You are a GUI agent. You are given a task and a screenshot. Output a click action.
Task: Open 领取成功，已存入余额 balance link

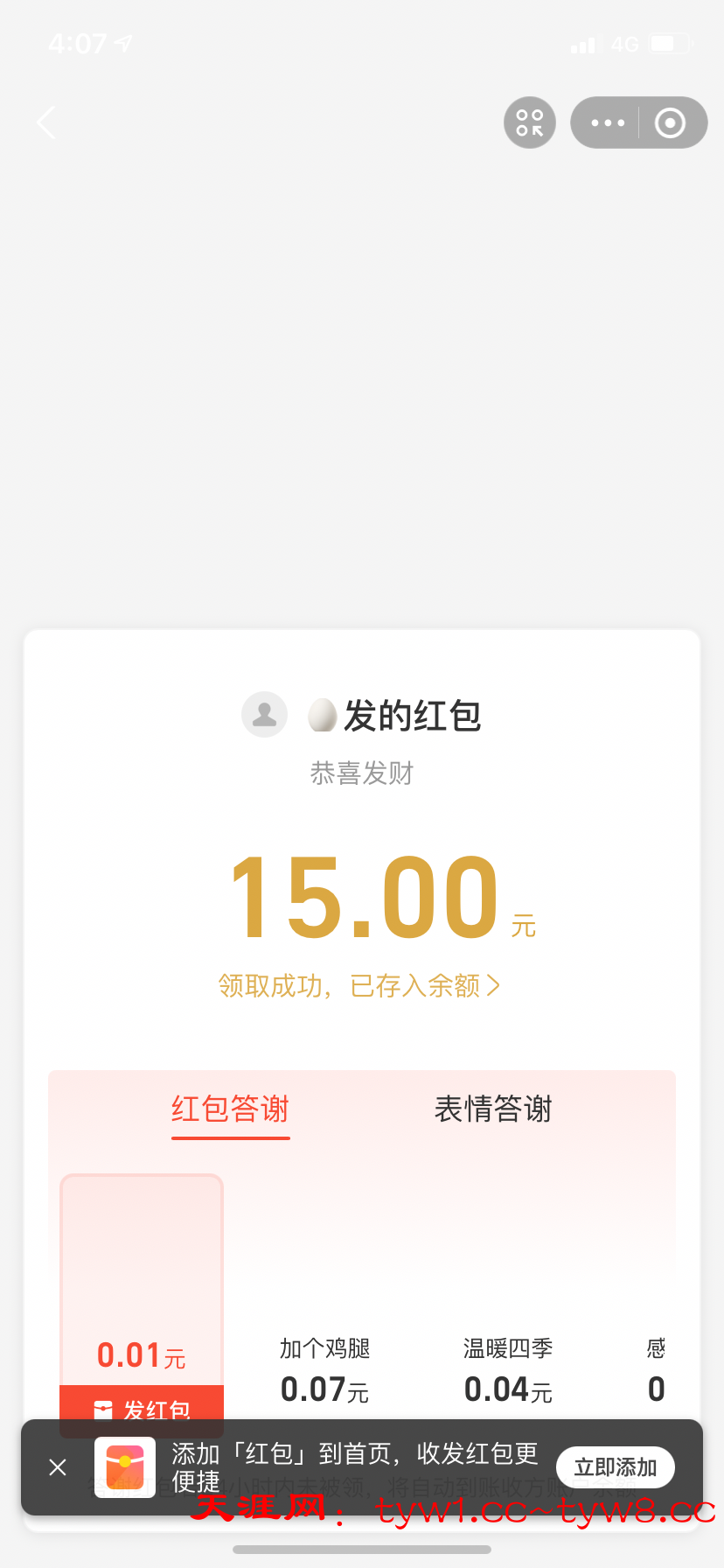tap(359, 986)
